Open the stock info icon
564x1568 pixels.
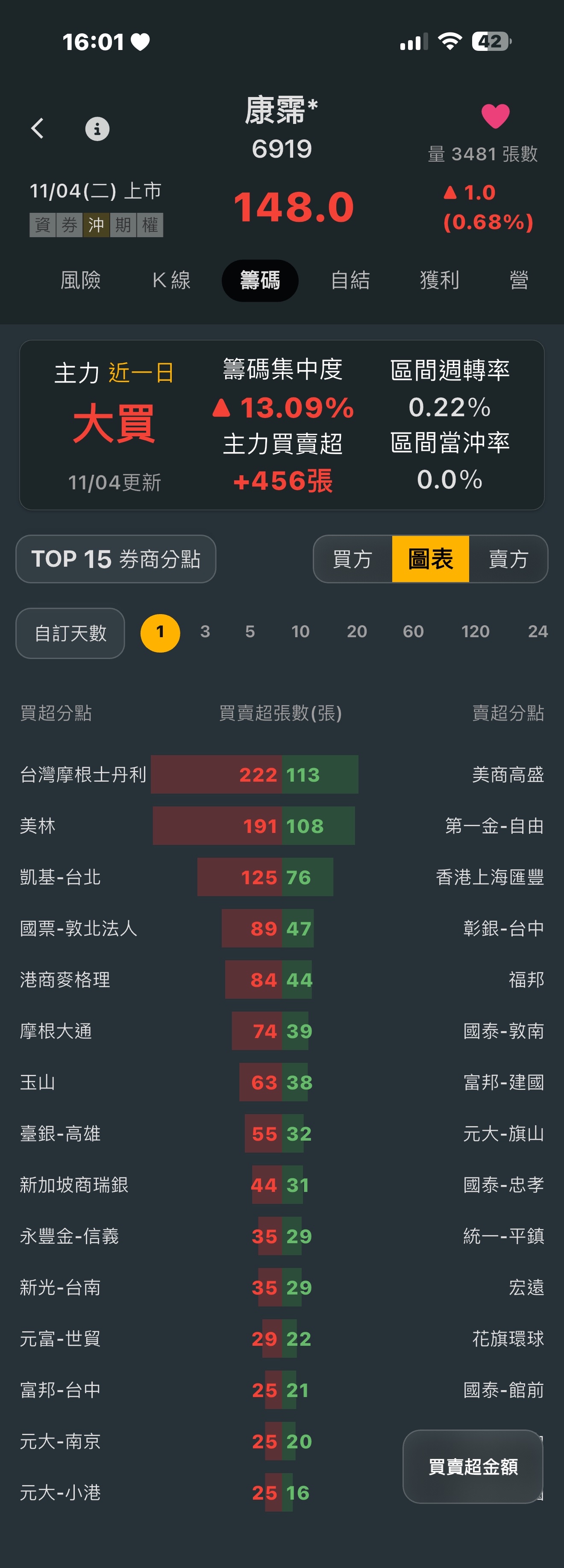tap(97, 129)
